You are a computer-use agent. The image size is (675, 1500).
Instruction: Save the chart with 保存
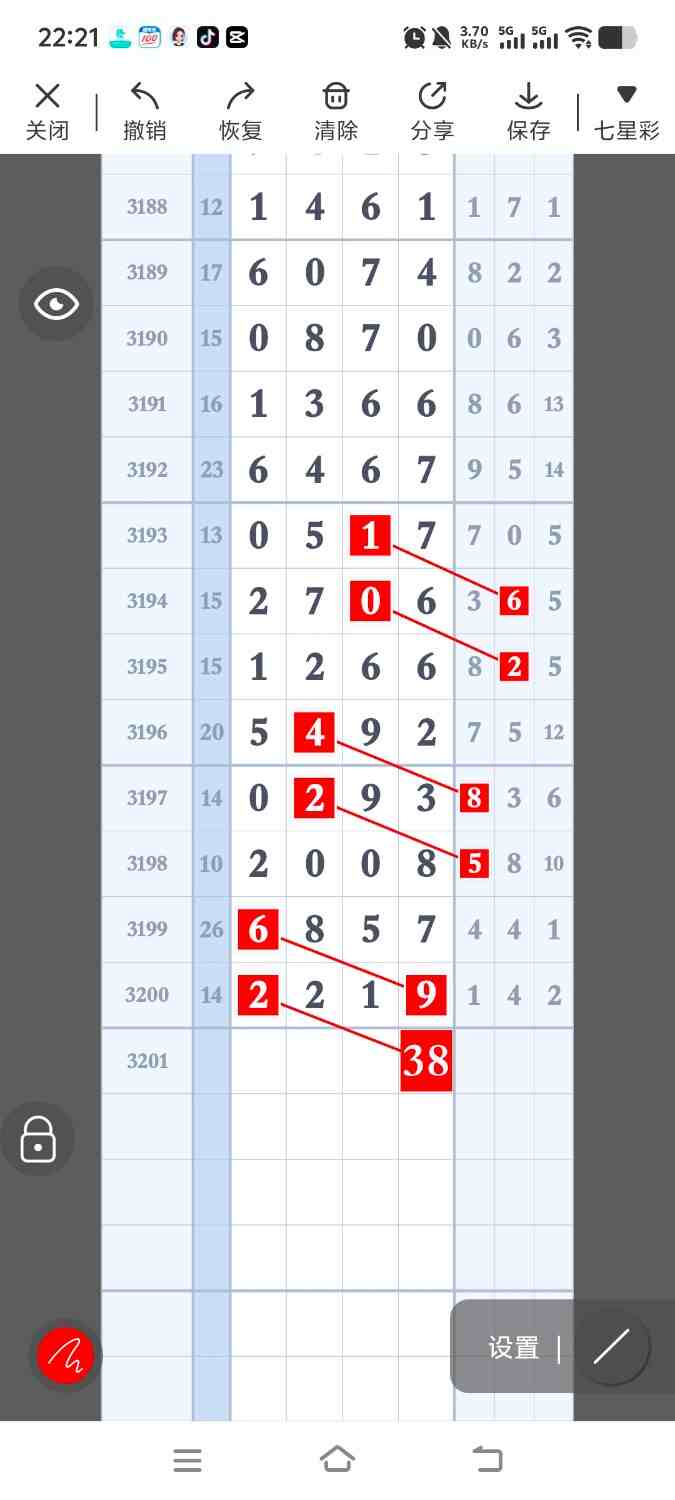pos(528,111)
